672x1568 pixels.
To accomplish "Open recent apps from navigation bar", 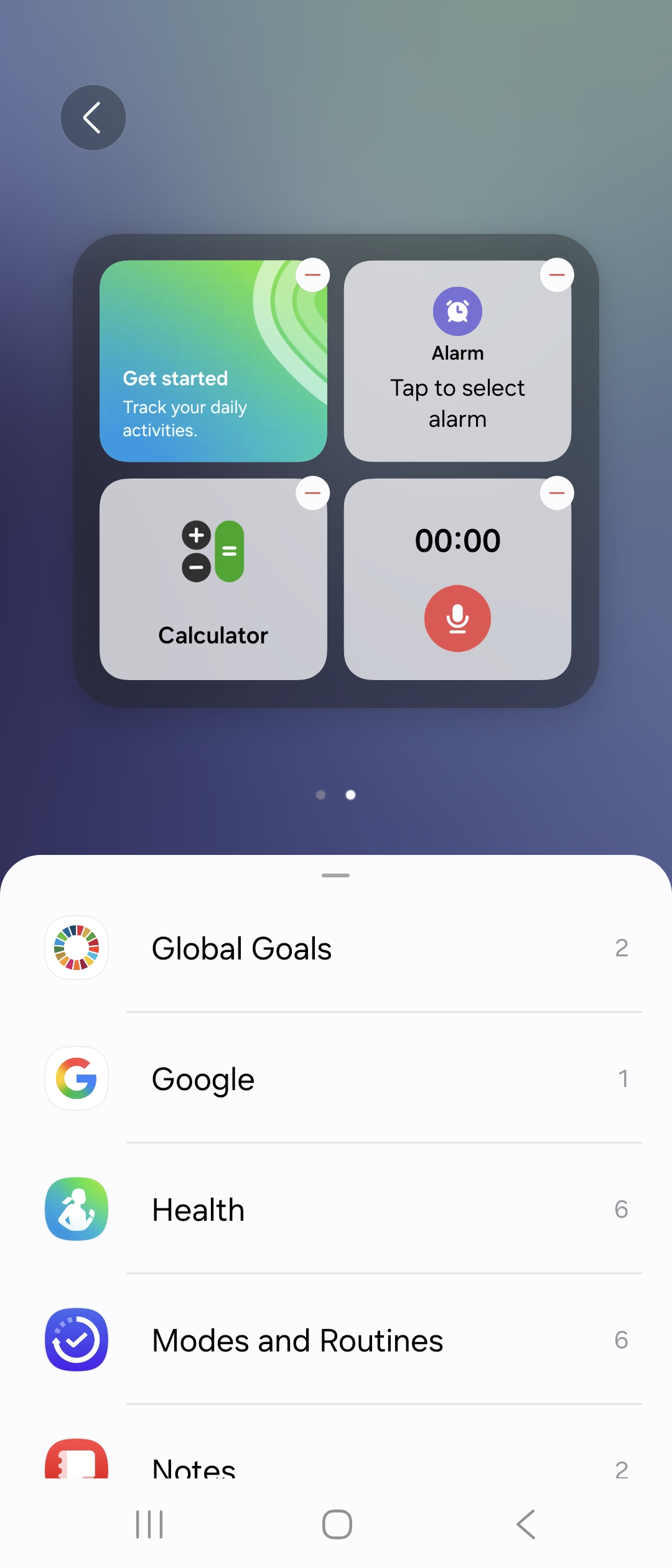I will point(149,1524).
